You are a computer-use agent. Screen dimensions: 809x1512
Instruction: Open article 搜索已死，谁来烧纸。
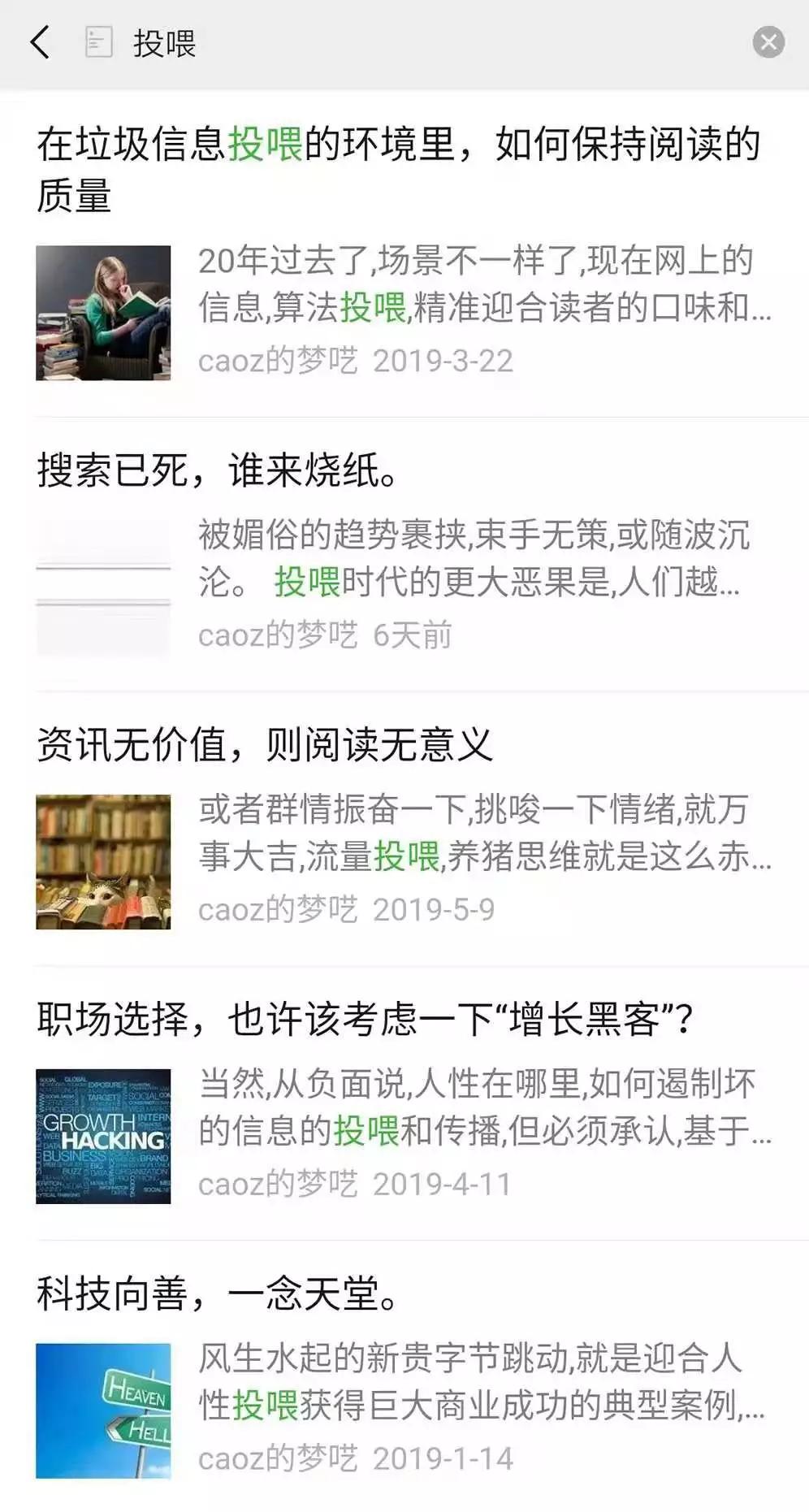(x=218, y=470)
